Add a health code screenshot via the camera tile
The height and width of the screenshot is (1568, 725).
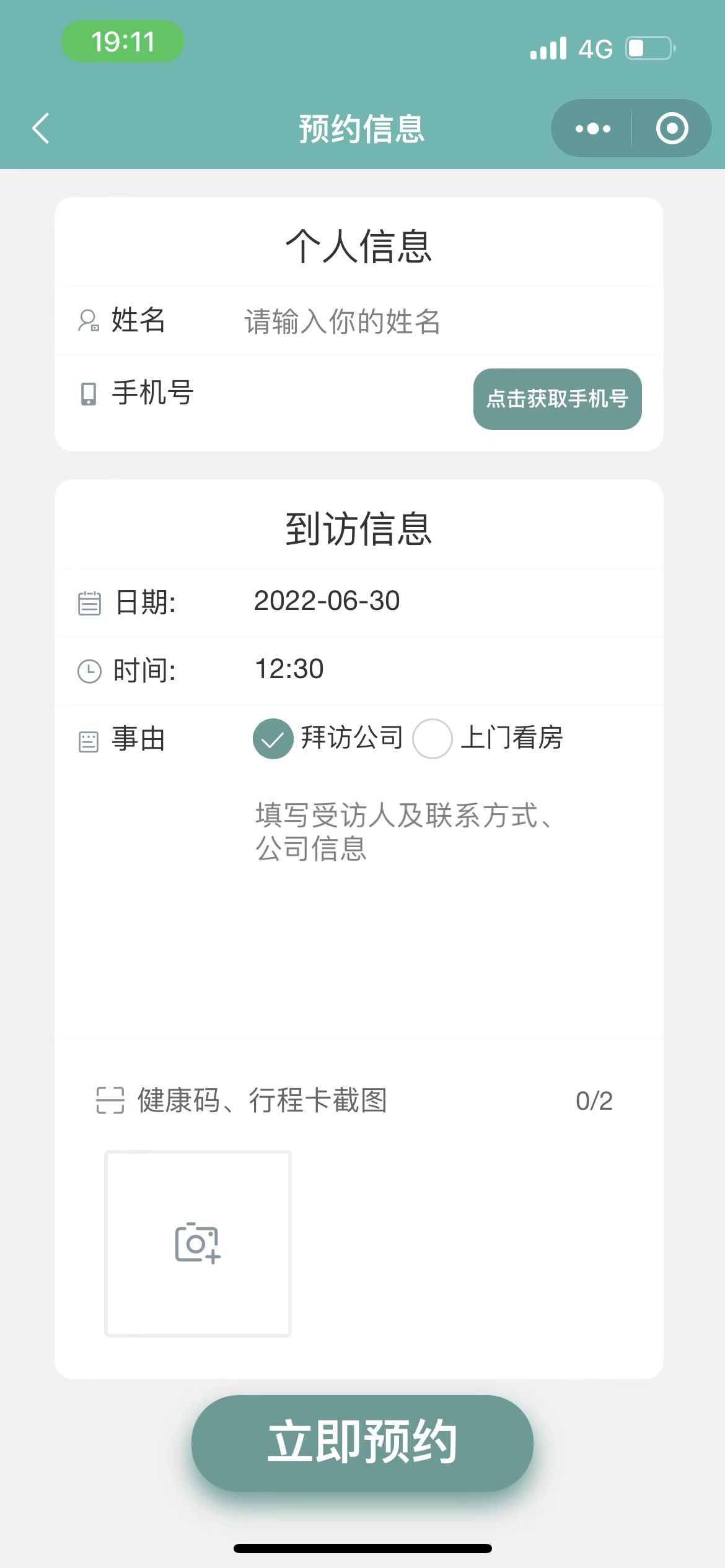point(198,1244)
